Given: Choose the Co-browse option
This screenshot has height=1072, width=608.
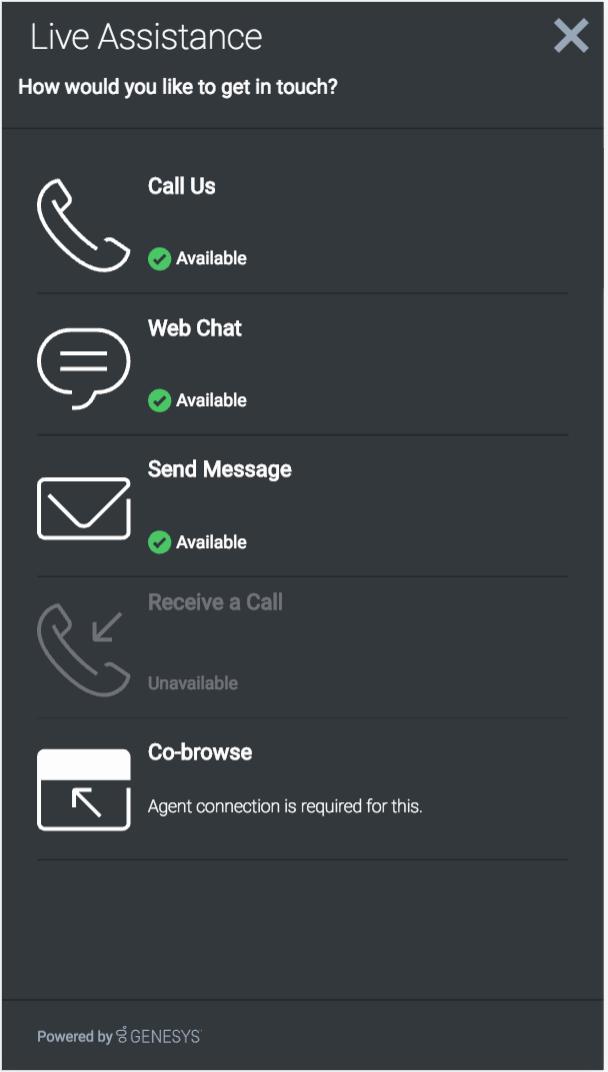Looking at the screenshot, I should point(200,753).
